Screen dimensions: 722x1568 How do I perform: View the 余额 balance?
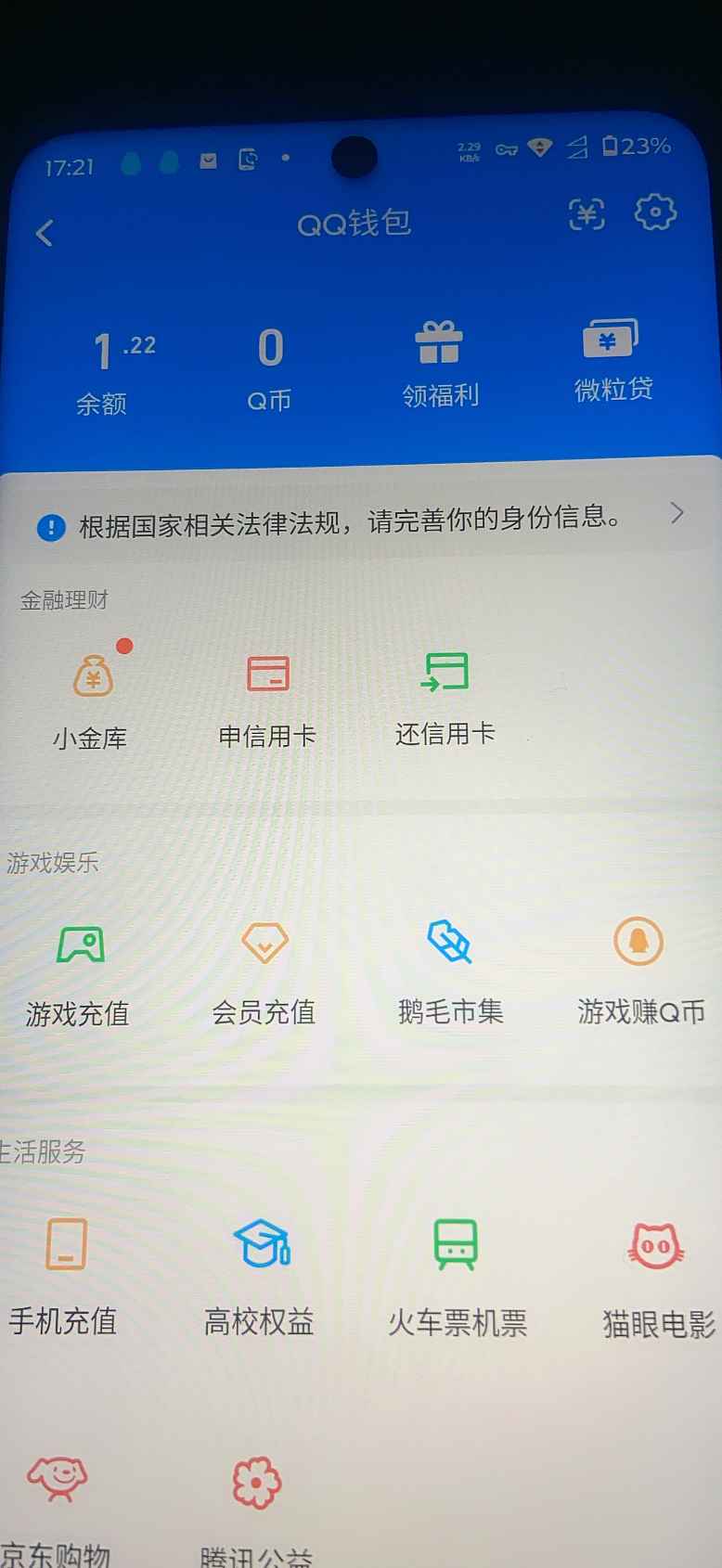click(x=111, y=371)
